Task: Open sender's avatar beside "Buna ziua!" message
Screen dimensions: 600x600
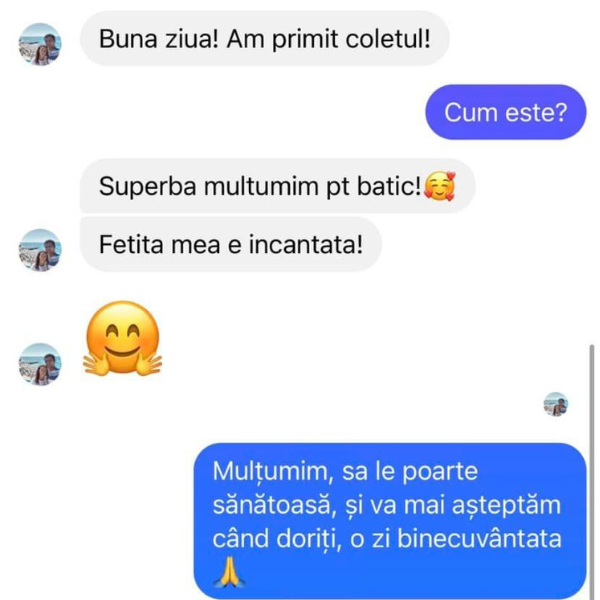Action: coord(40,43)
